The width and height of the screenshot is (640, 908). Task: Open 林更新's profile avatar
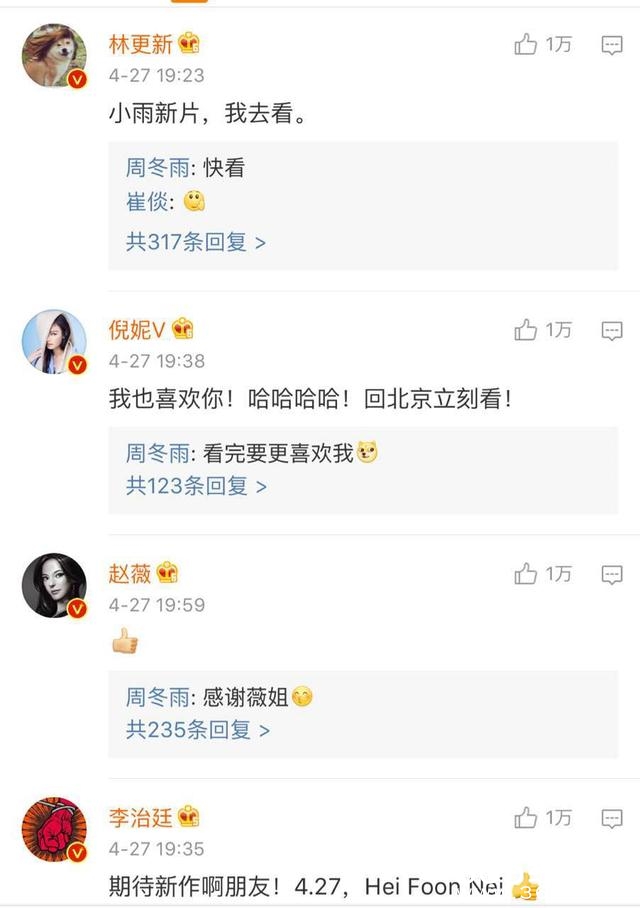[x=54, y=57]
